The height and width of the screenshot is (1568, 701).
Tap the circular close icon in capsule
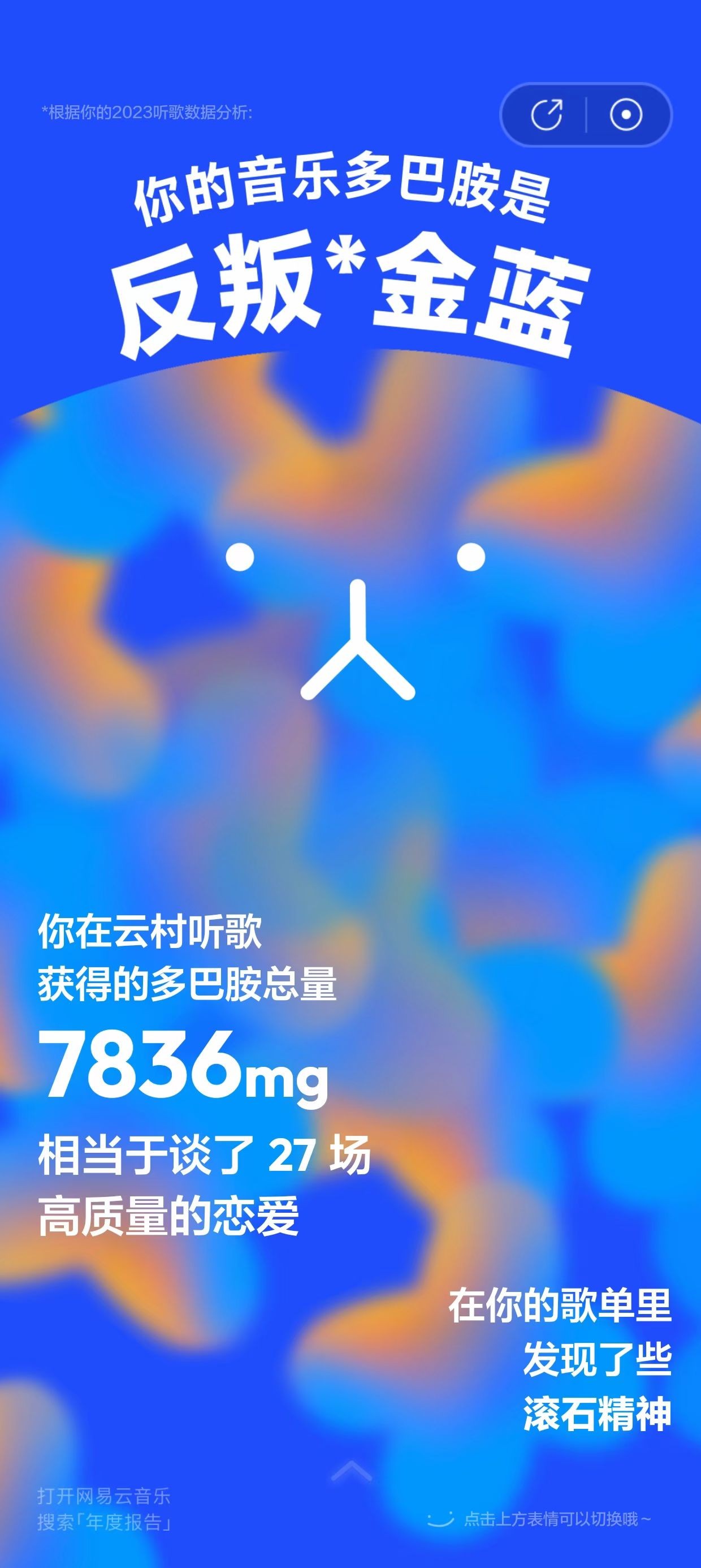[x=626, y=115]
